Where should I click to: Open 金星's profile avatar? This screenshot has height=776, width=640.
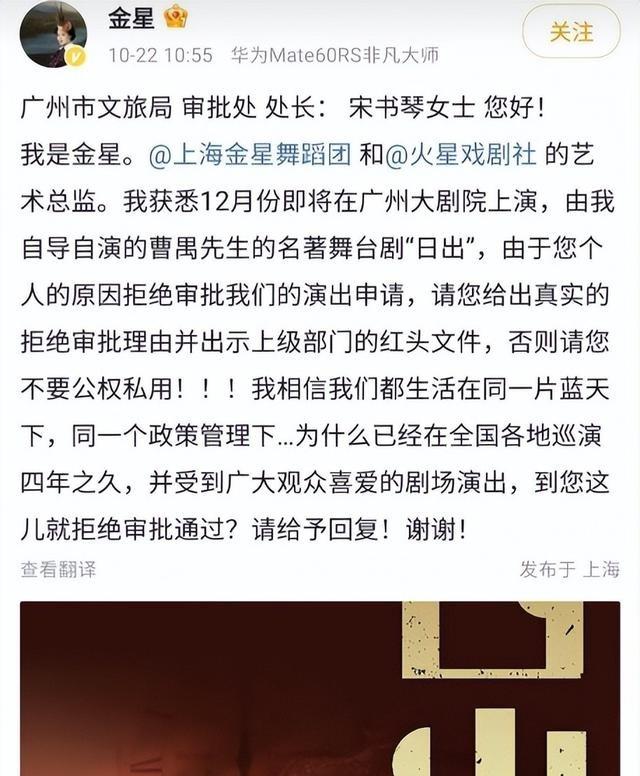tap(53, 34)
